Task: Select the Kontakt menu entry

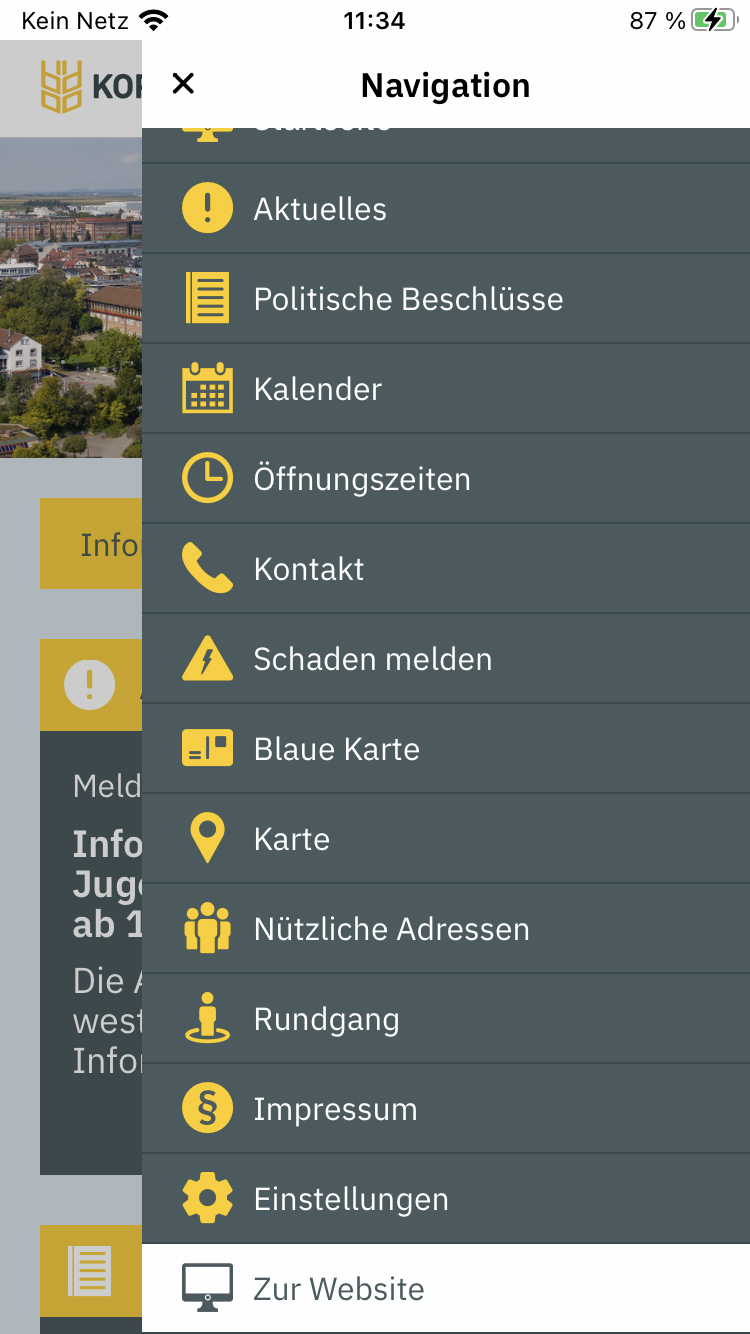Action: [307, 568]
